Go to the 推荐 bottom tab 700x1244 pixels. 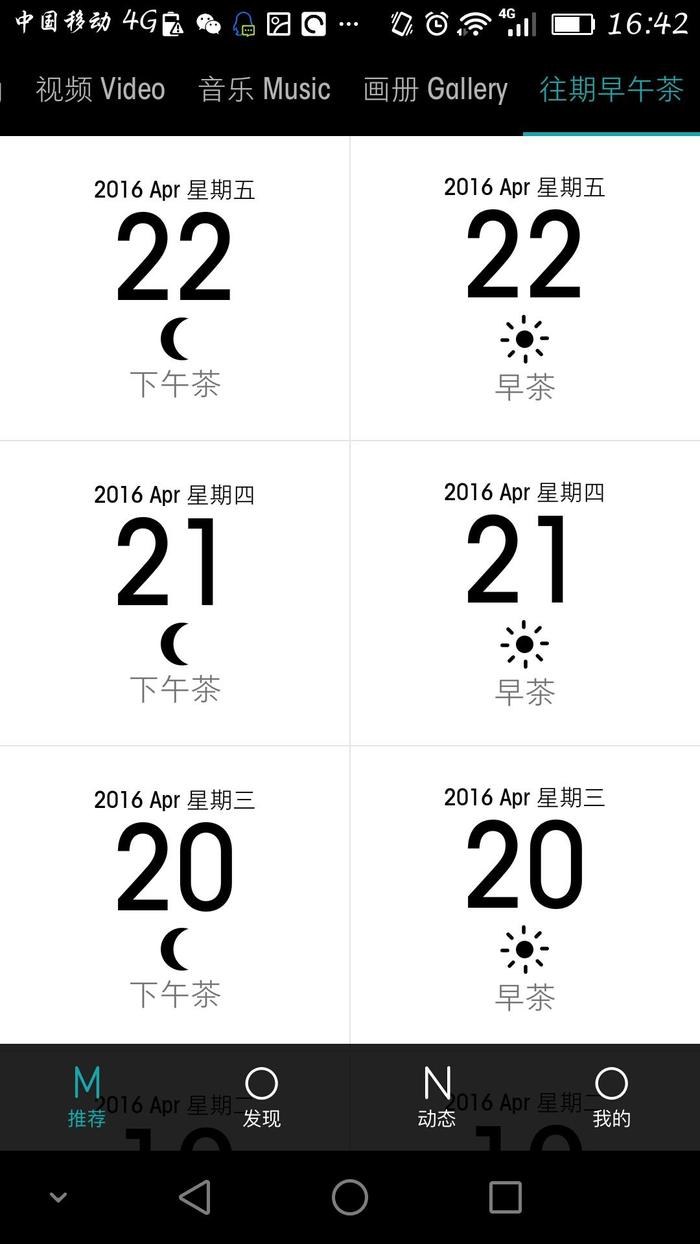(x=87, y=1097)
